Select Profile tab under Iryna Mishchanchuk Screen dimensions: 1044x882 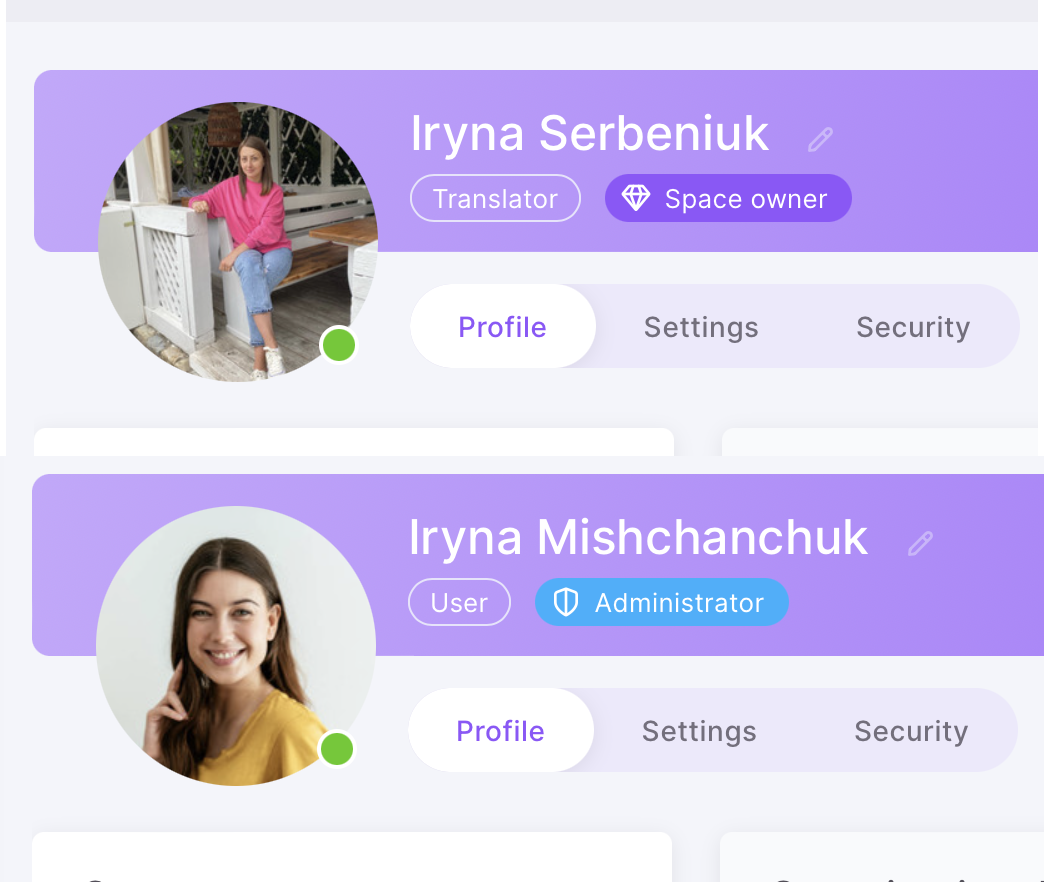[x=500, y=731]
